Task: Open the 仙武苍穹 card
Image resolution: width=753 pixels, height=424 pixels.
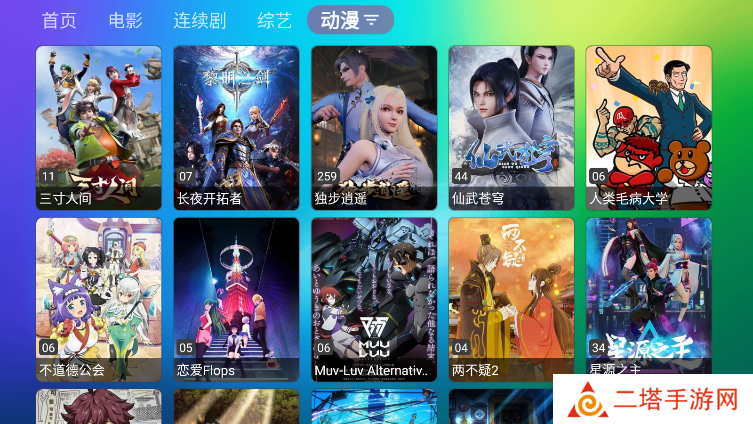Action: coord(511,127)
